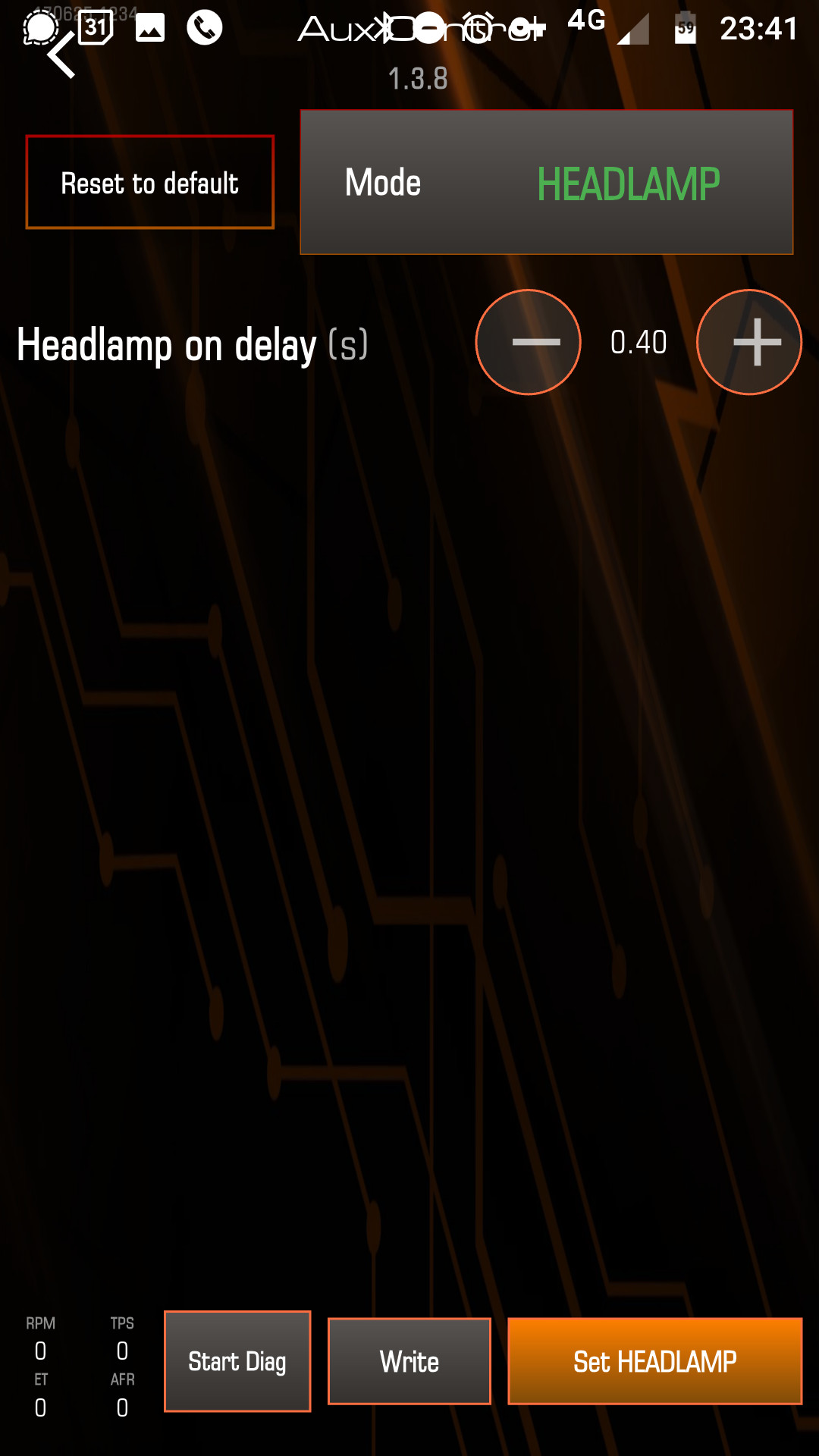The image size is (819, 1456).
Task: Go back using the back arrow
Action: 61,55
